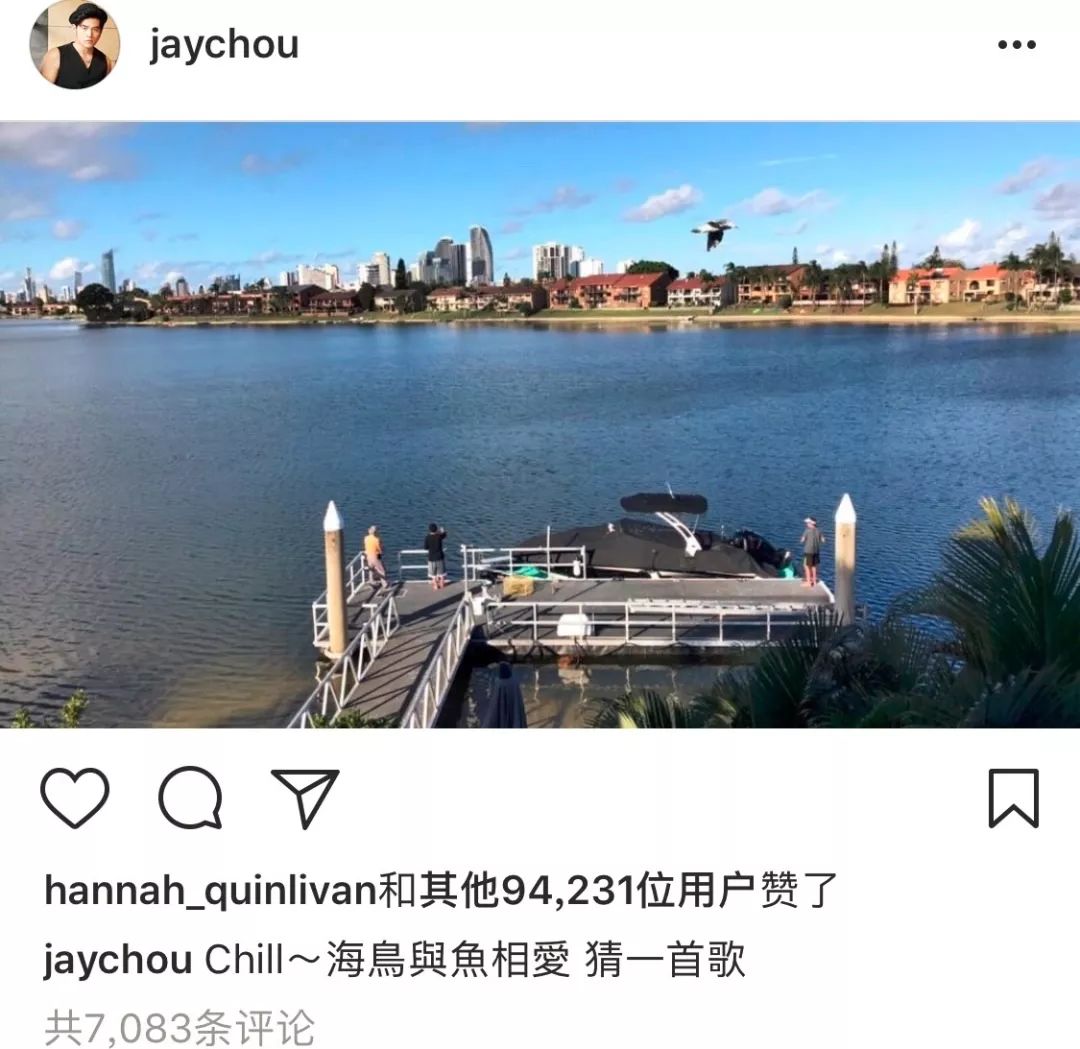The image size is (1080, 1049).
Task: Open hannah_quinlivan's profile from the likes line
Action: pyautogui.click(x=210, y=891)
